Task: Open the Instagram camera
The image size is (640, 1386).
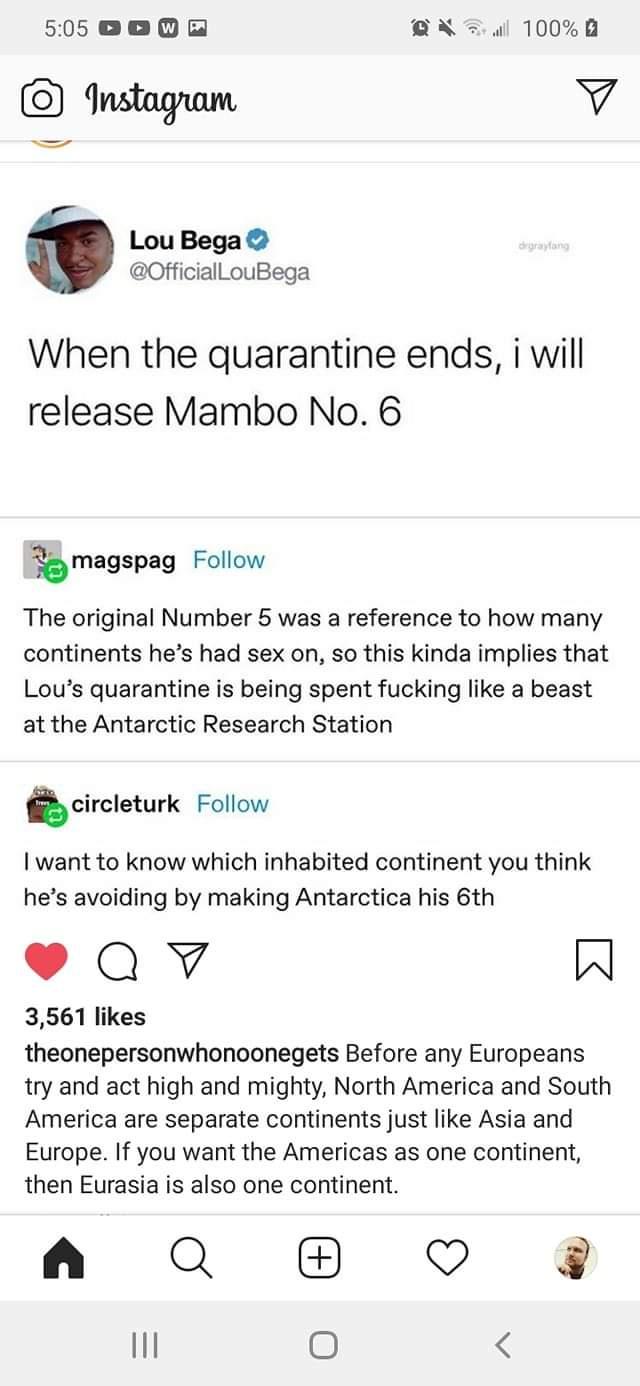Action: pyautogui.click(x=41, y=100)
